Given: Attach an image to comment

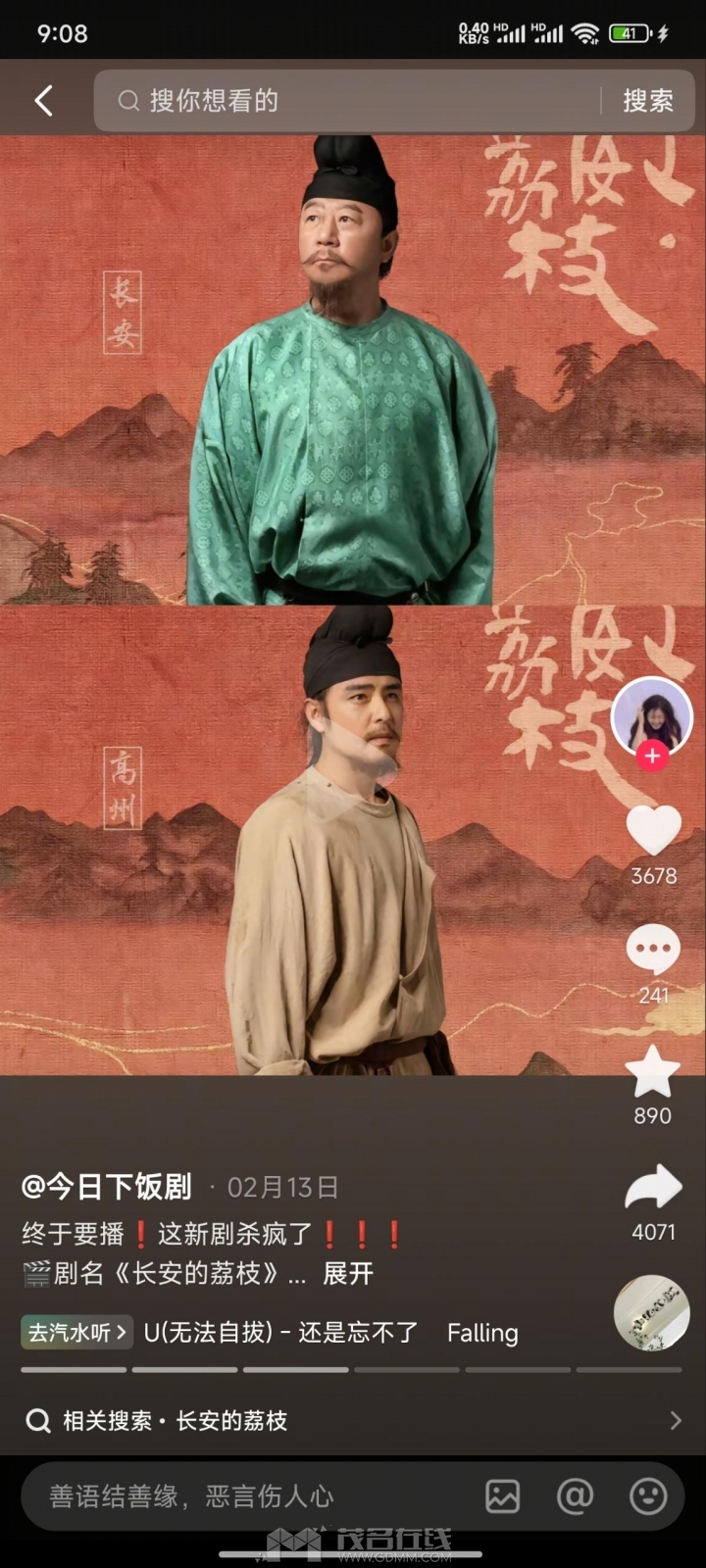Looking at the screenshot, I should click(x=503, y=1496).
